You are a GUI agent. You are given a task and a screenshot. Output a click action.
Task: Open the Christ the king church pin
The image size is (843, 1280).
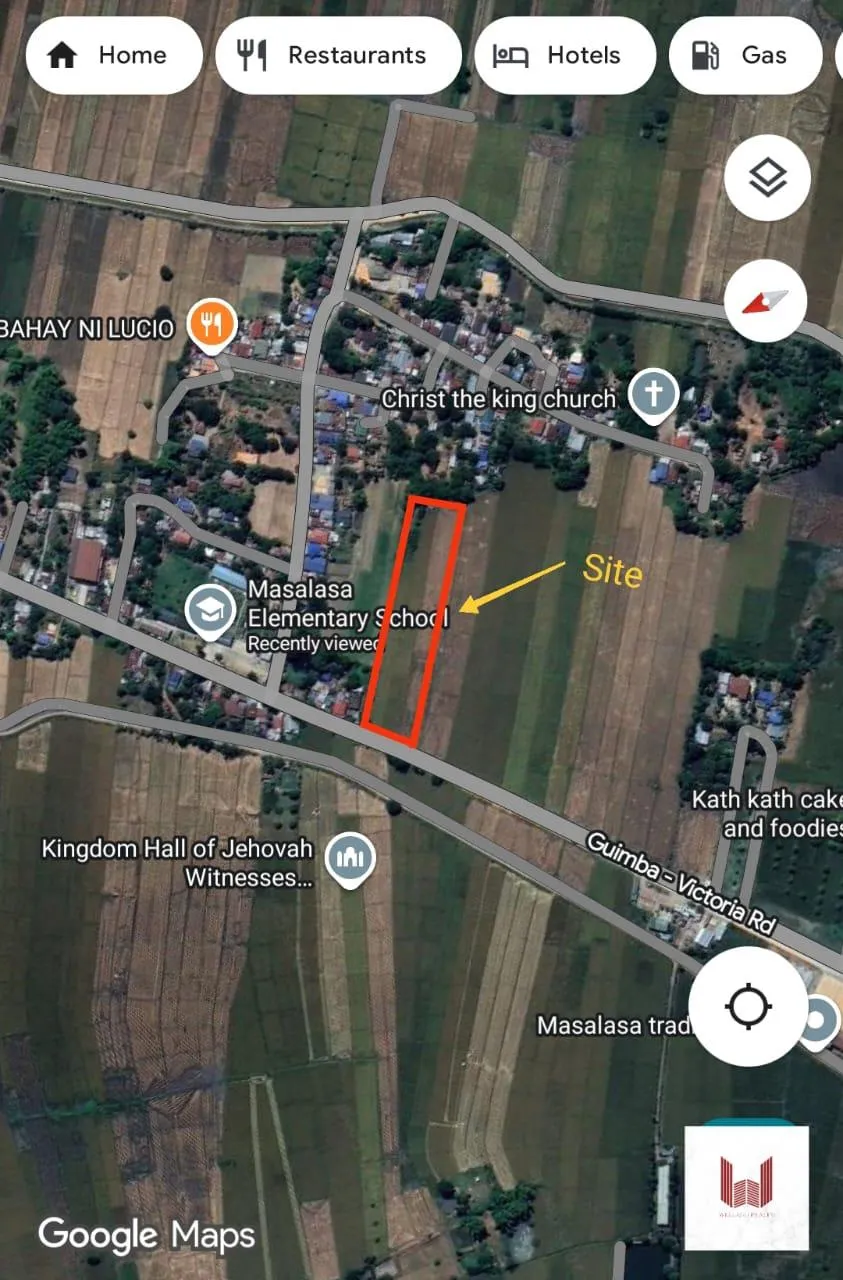pyautogui.click(x=653, y=396)
